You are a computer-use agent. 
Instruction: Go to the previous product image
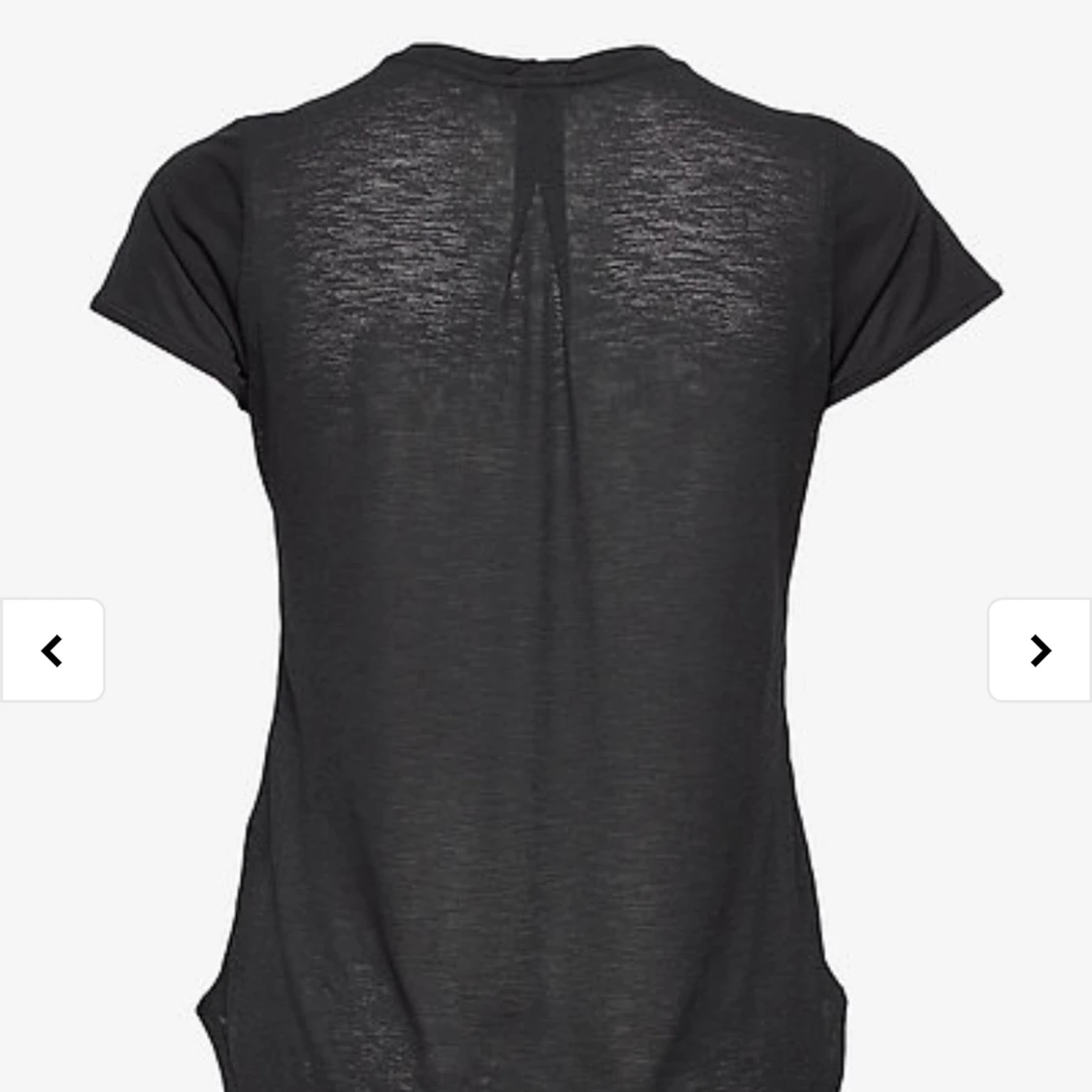point(52,650)
